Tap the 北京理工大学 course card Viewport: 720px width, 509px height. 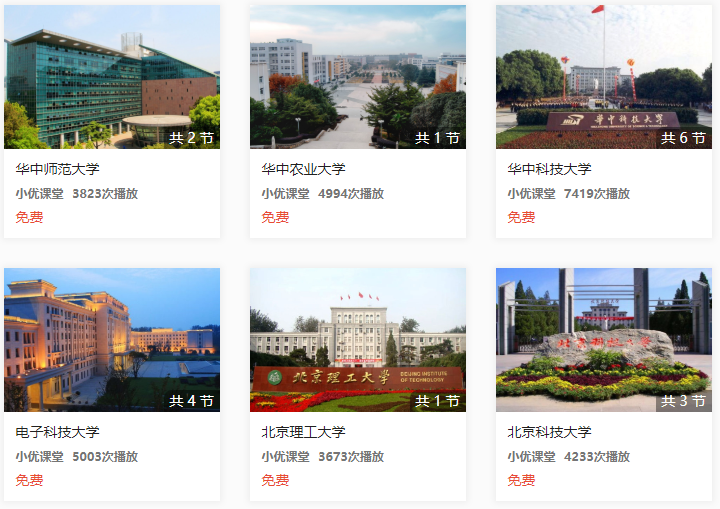(x=357, y=383)
